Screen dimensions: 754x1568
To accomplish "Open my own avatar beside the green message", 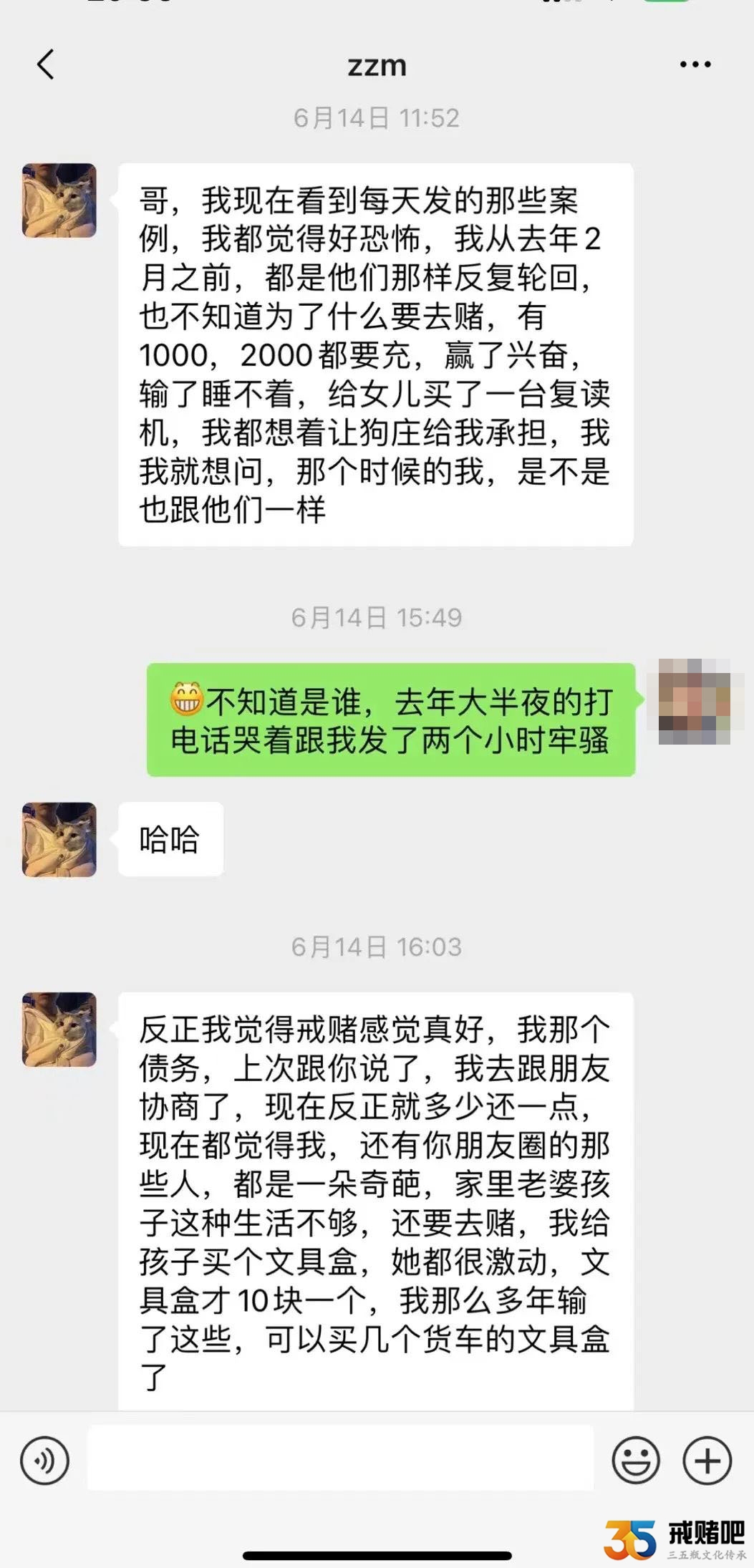I will click(x=694, y=702).
